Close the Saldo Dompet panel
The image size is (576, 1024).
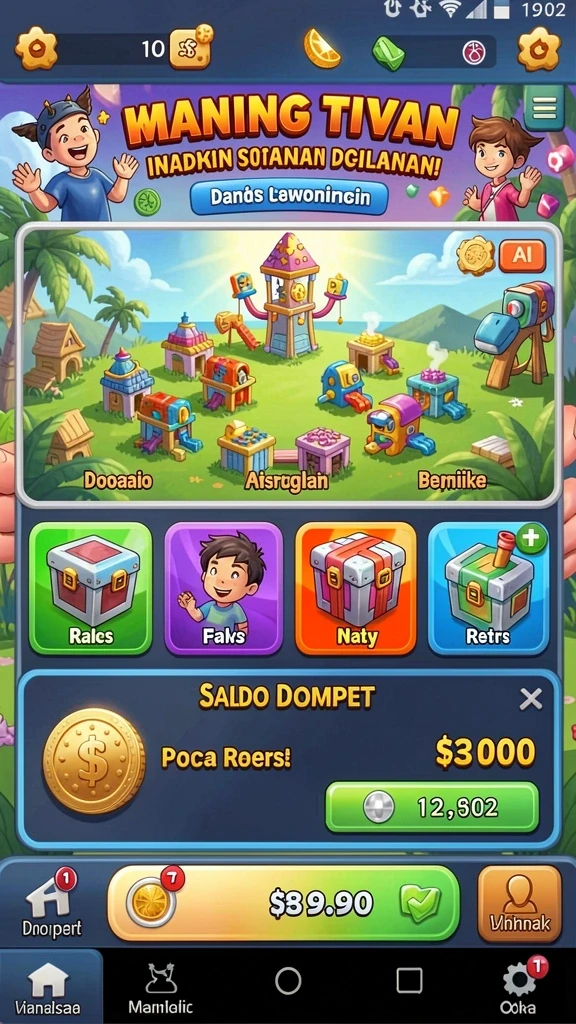[530, 700]
